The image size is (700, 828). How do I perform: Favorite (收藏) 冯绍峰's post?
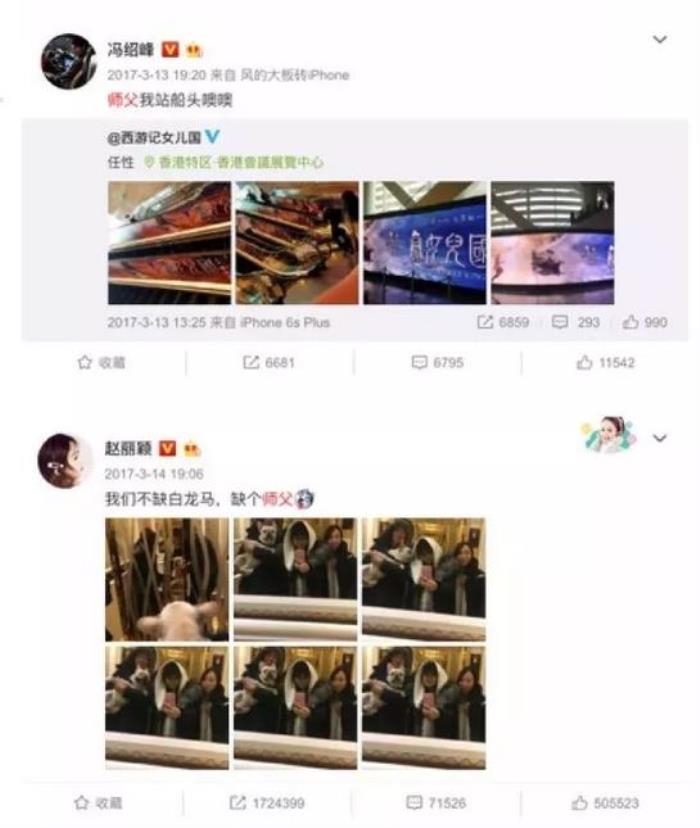(102, 364)
